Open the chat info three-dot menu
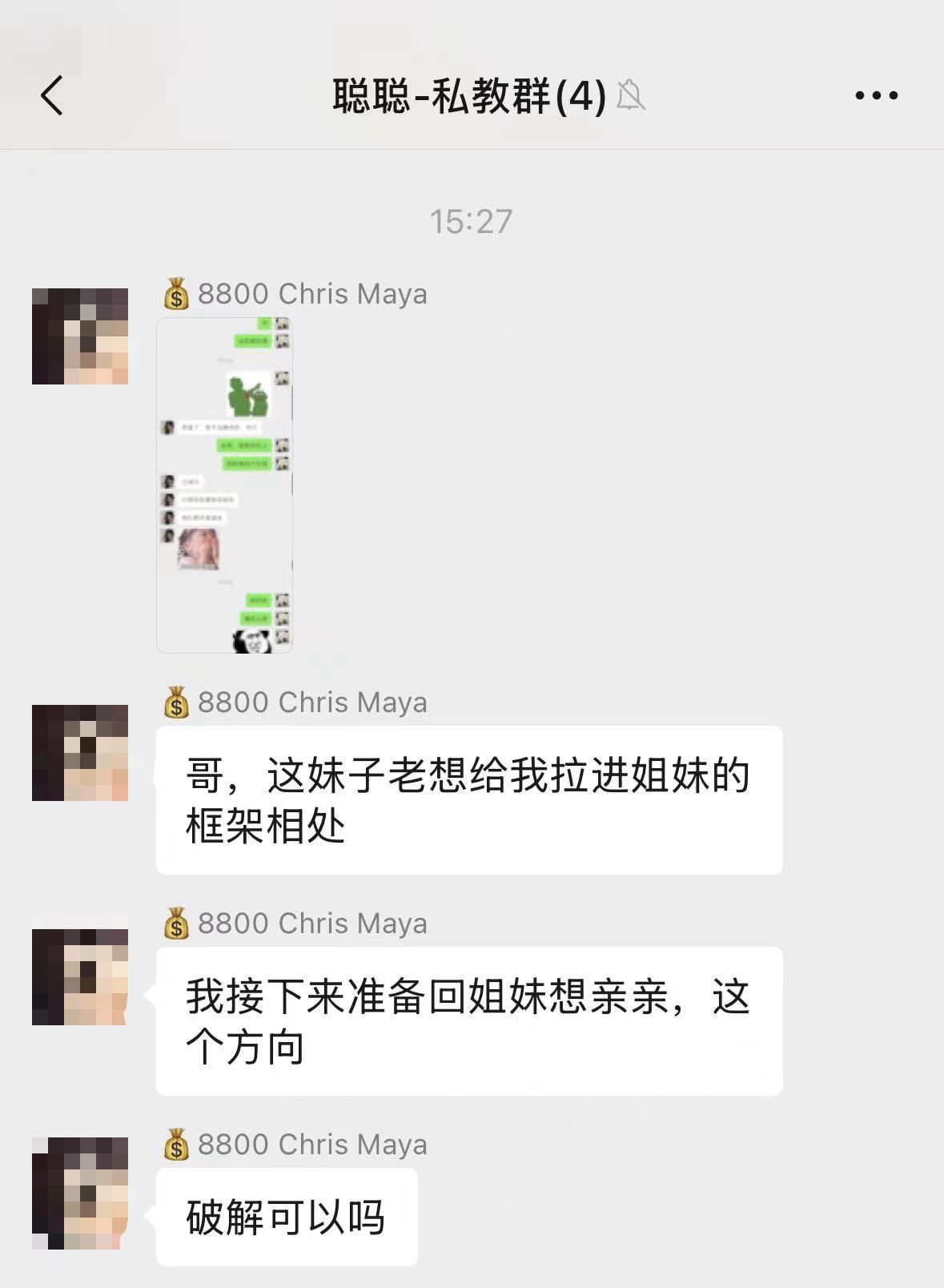Screen dimensions: 944x1288 876,96
